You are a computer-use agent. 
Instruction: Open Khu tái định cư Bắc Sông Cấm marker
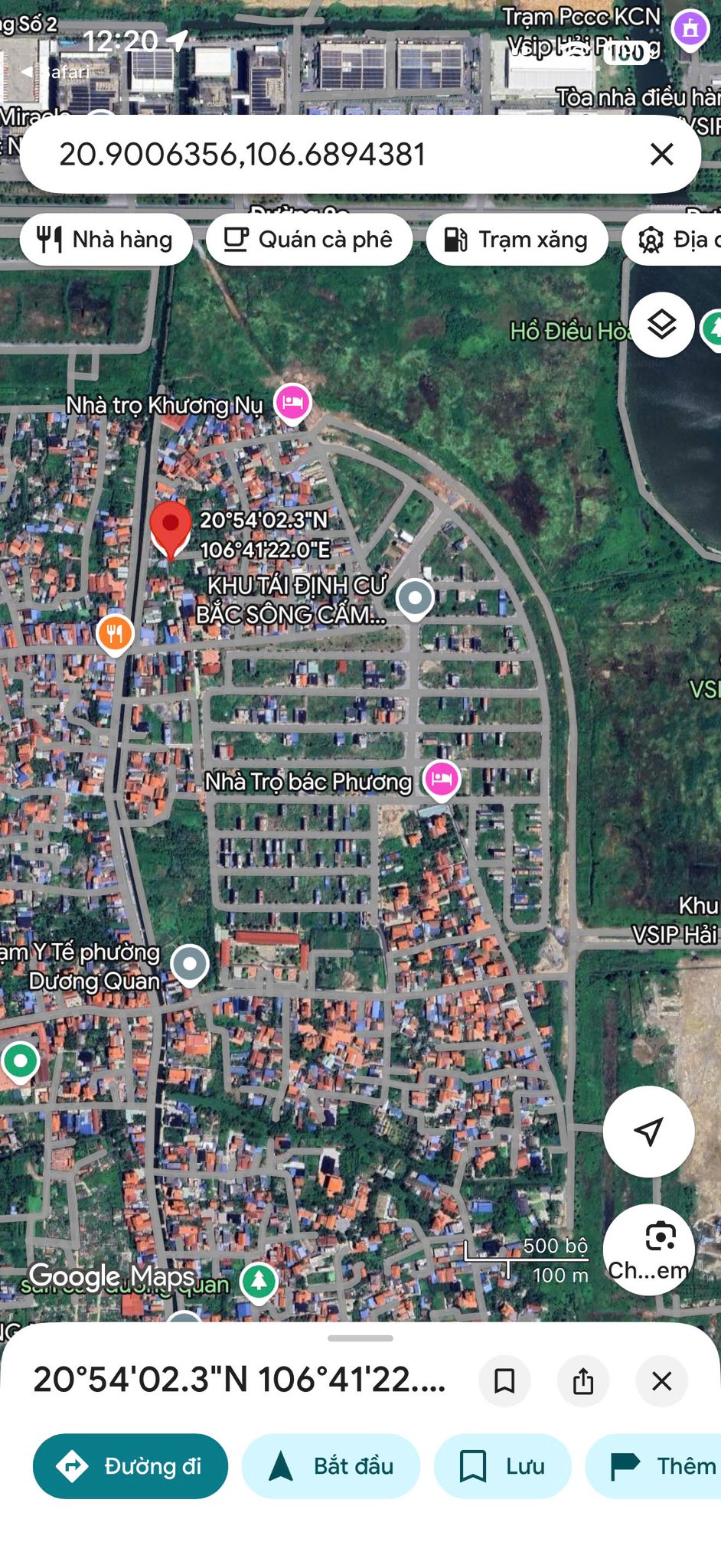(x=416, y=597)
